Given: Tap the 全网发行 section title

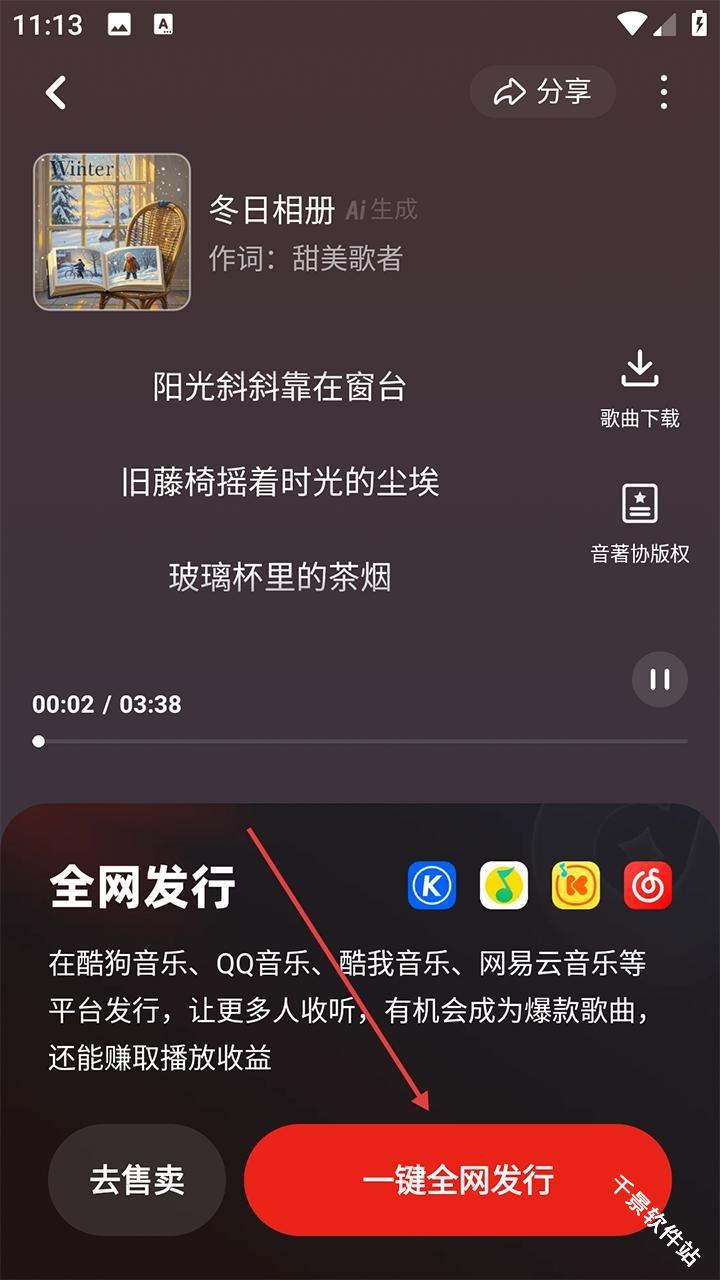Looking at the screenshot, I should pos(140,888).
